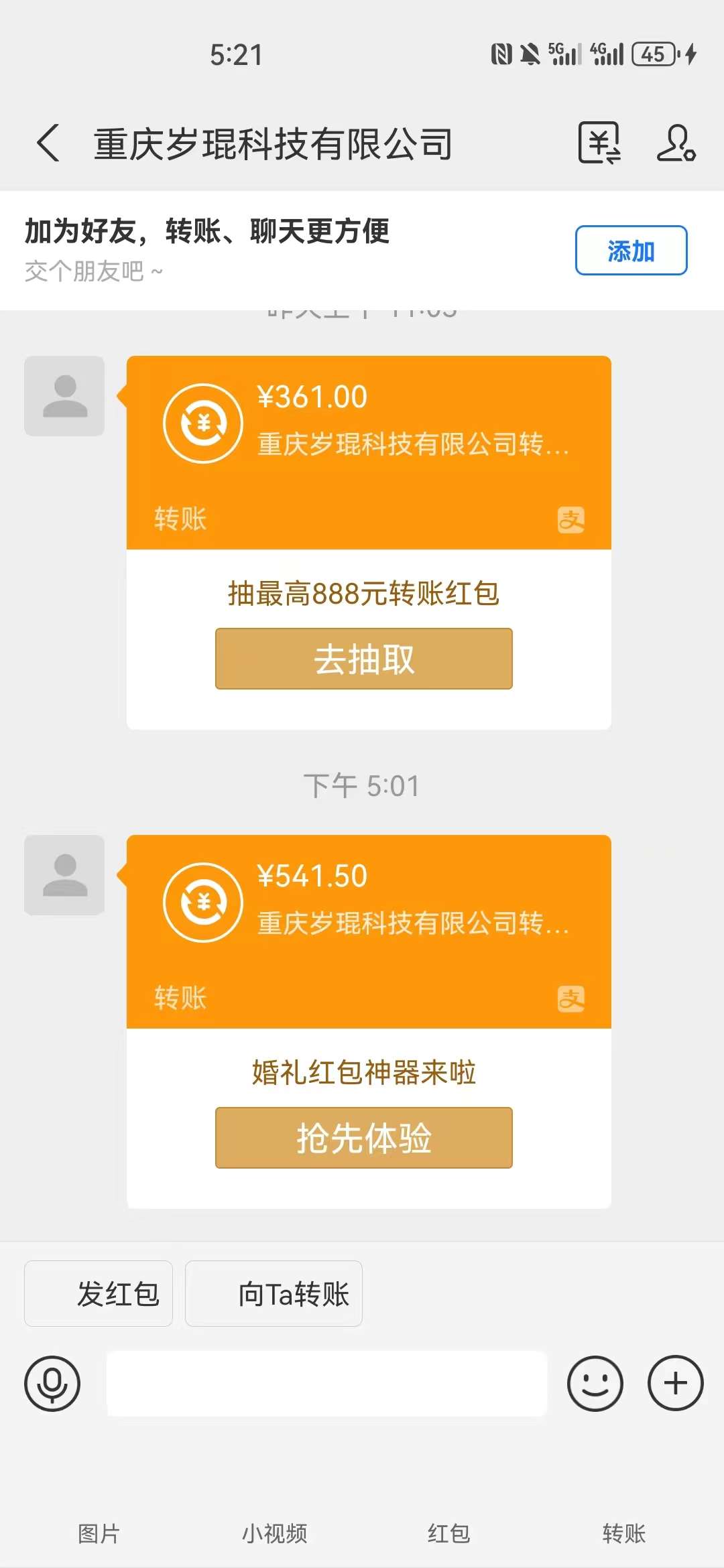Open avatar beside the ¥361.00 transfer
Viewport: 724px width, 1568px height.
click(x=64, y=396)
